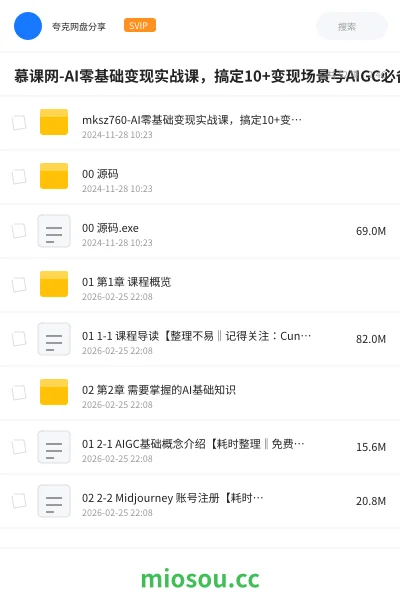The width and height of the screenshot is (400, 600).
Task: Open file 01 1-1 课程导读
Action: click(x=200, y=339)
